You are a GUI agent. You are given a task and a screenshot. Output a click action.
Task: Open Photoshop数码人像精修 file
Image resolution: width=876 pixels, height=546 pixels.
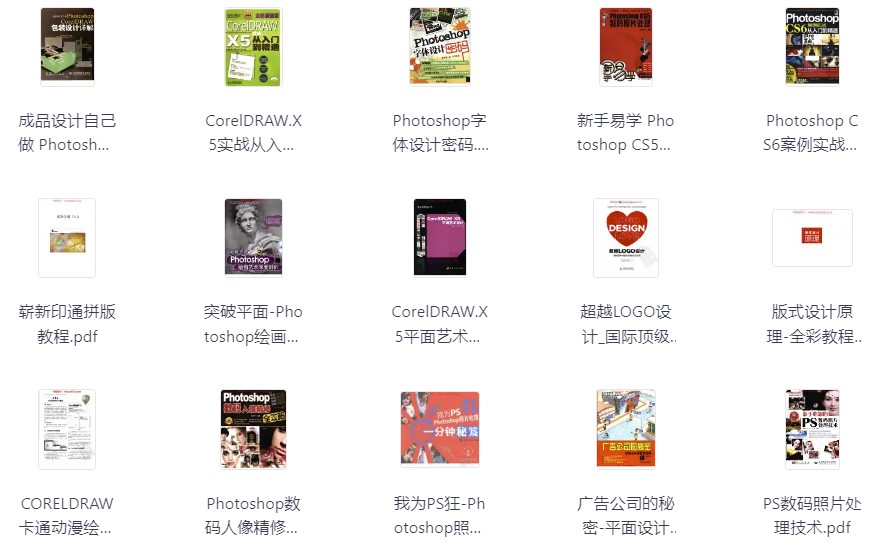(253, 429)
